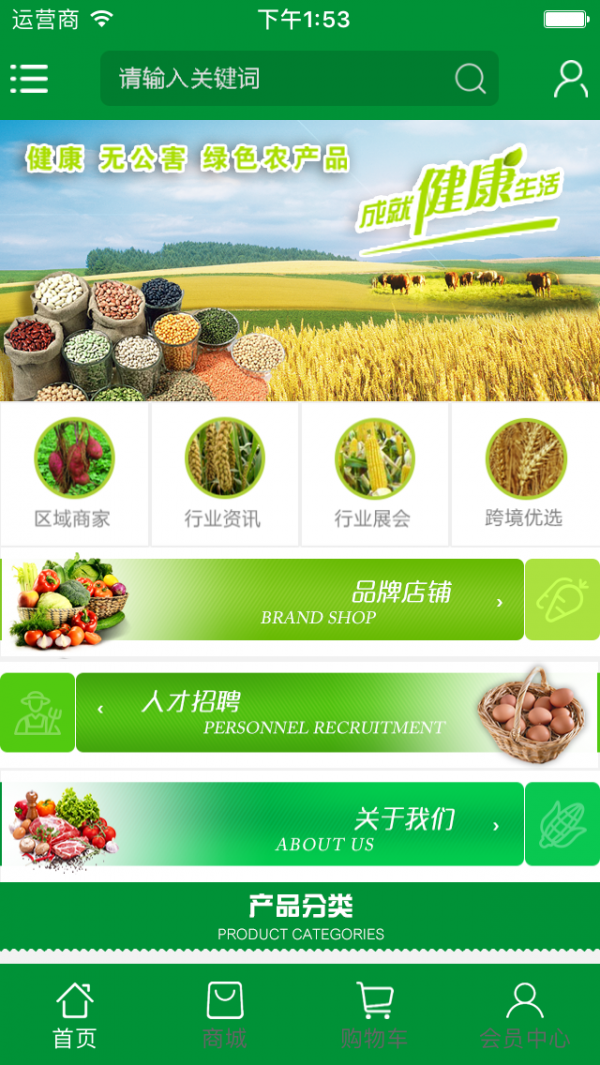The height and width of the screenshot is (1065, 600).
Task: Switch to the 首页 tab
Action: 75,1015
